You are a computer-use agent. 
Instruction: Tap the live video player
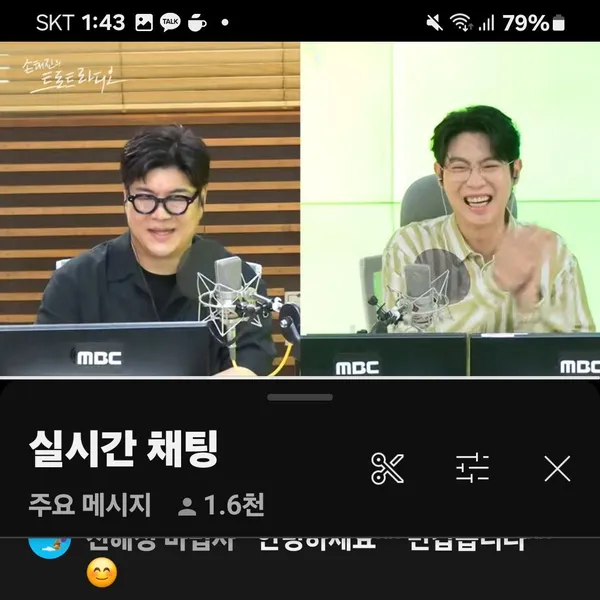click(300, 210)
